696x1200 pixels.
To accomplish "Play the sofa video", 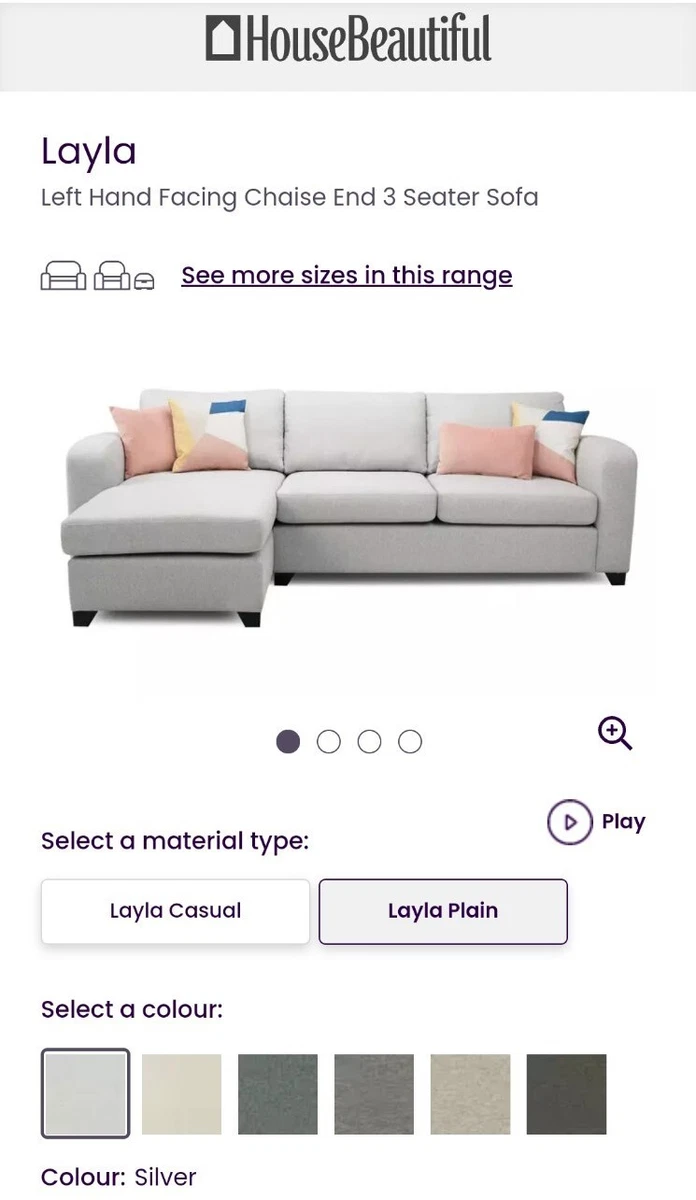I will tap(596, 822).
